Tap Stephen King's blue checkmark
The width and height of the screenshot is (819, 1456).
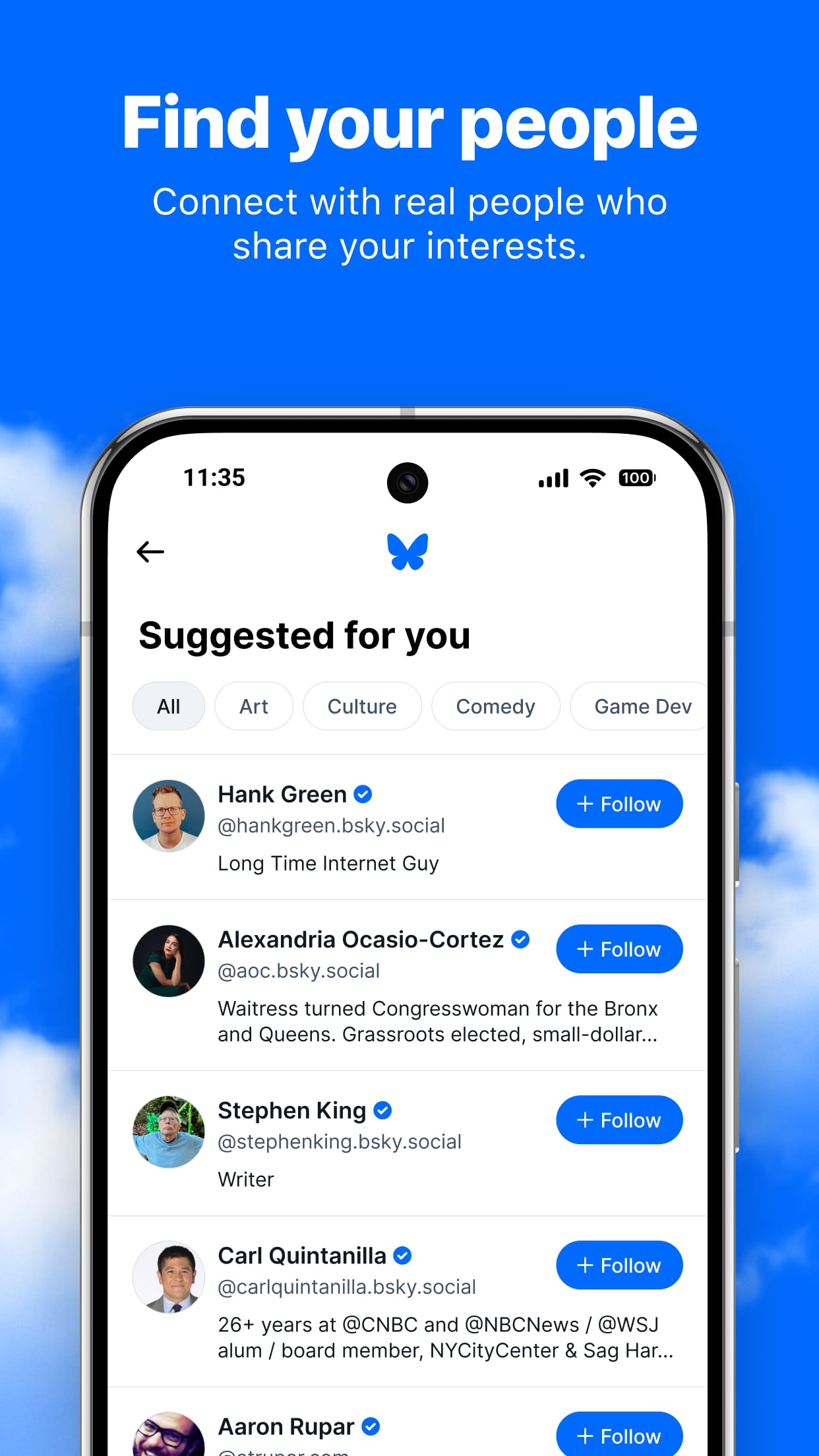click(x=382, y=1110)
